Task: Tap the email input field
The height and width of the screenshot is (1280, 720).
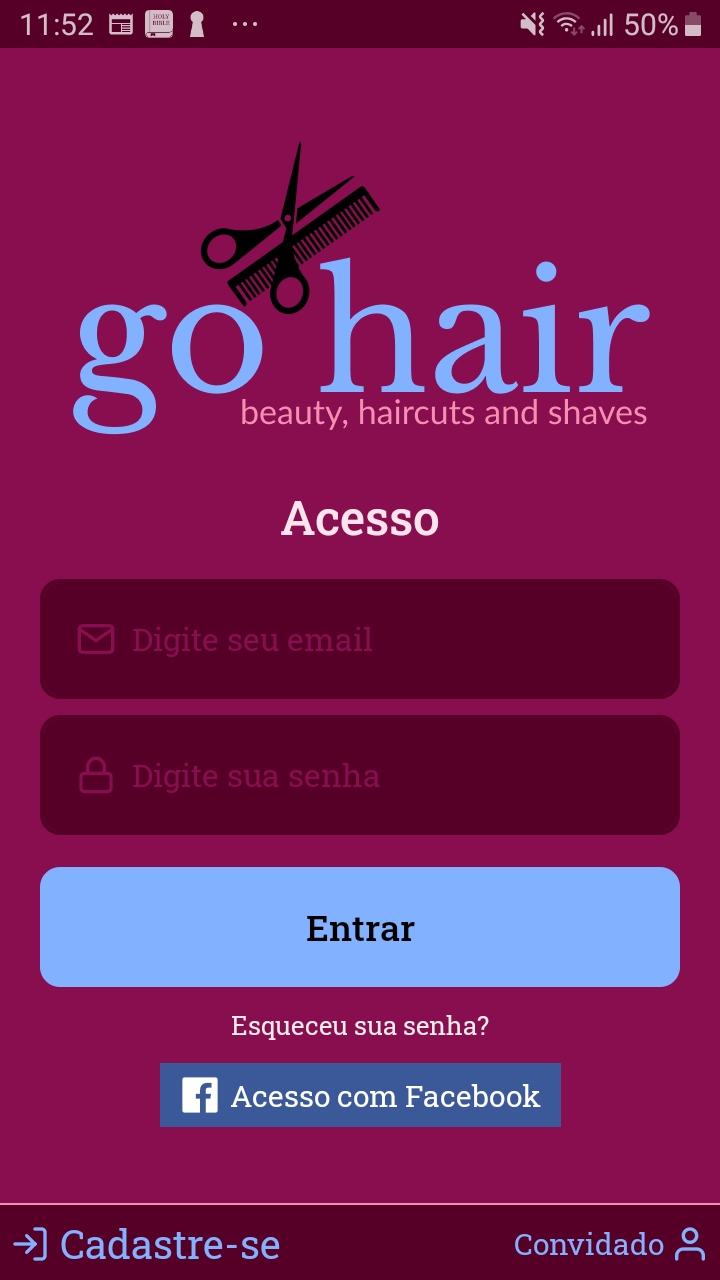Action: [360, 639]
